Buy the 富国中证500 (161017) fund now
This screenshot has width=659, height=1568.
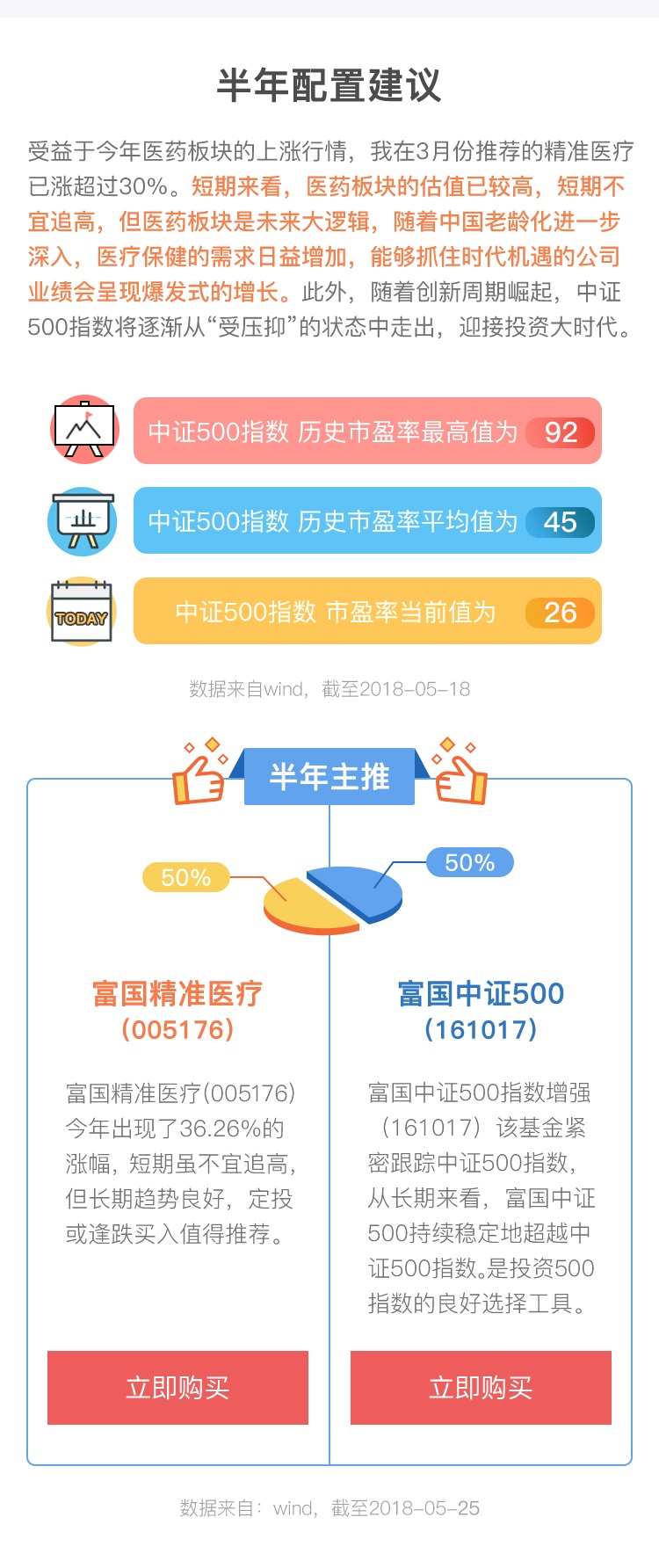click(x=481, y=1387)
